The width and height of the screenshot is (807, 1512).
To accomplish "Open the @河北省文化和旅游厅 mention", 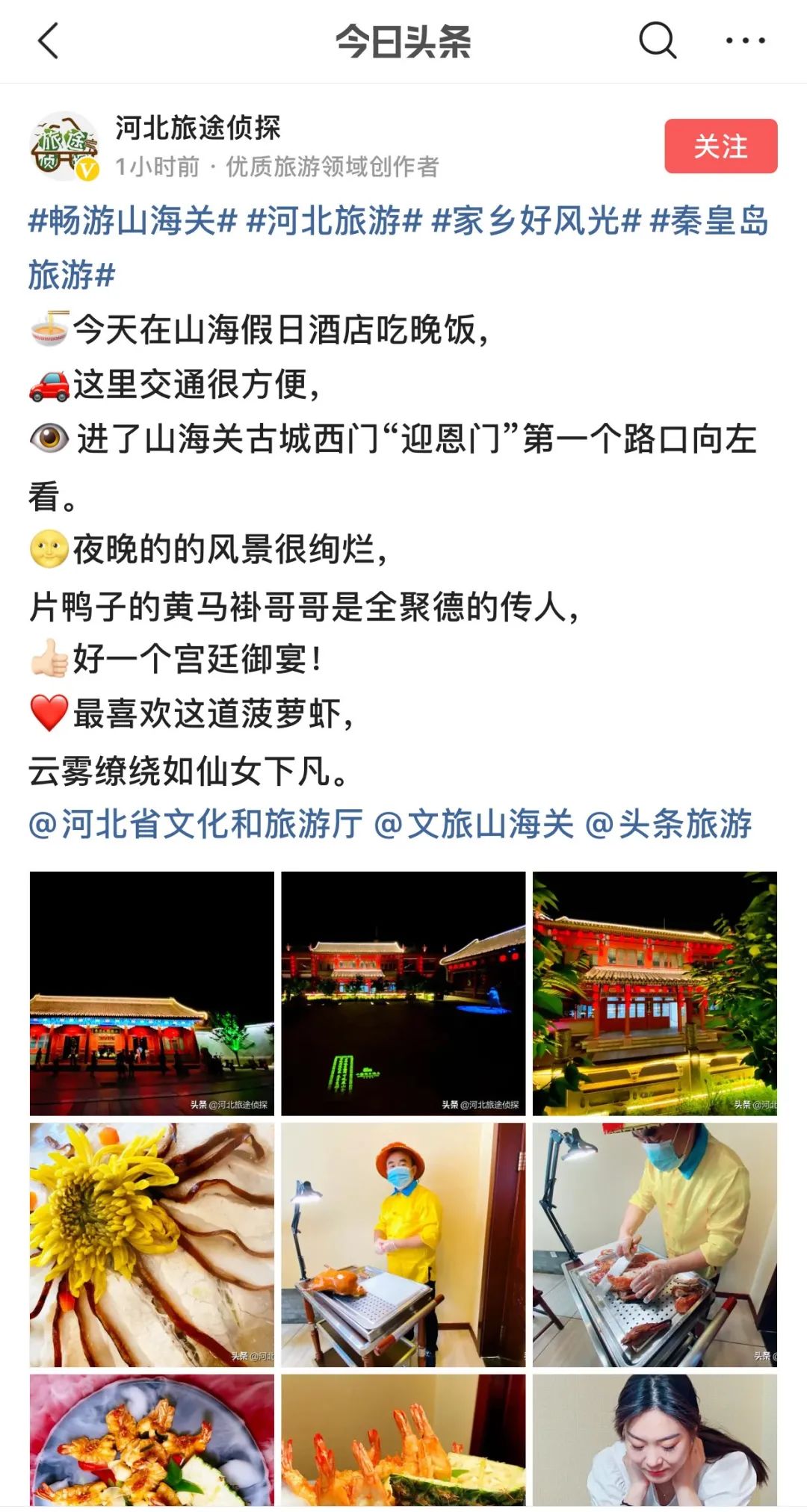I will [196, 824].
